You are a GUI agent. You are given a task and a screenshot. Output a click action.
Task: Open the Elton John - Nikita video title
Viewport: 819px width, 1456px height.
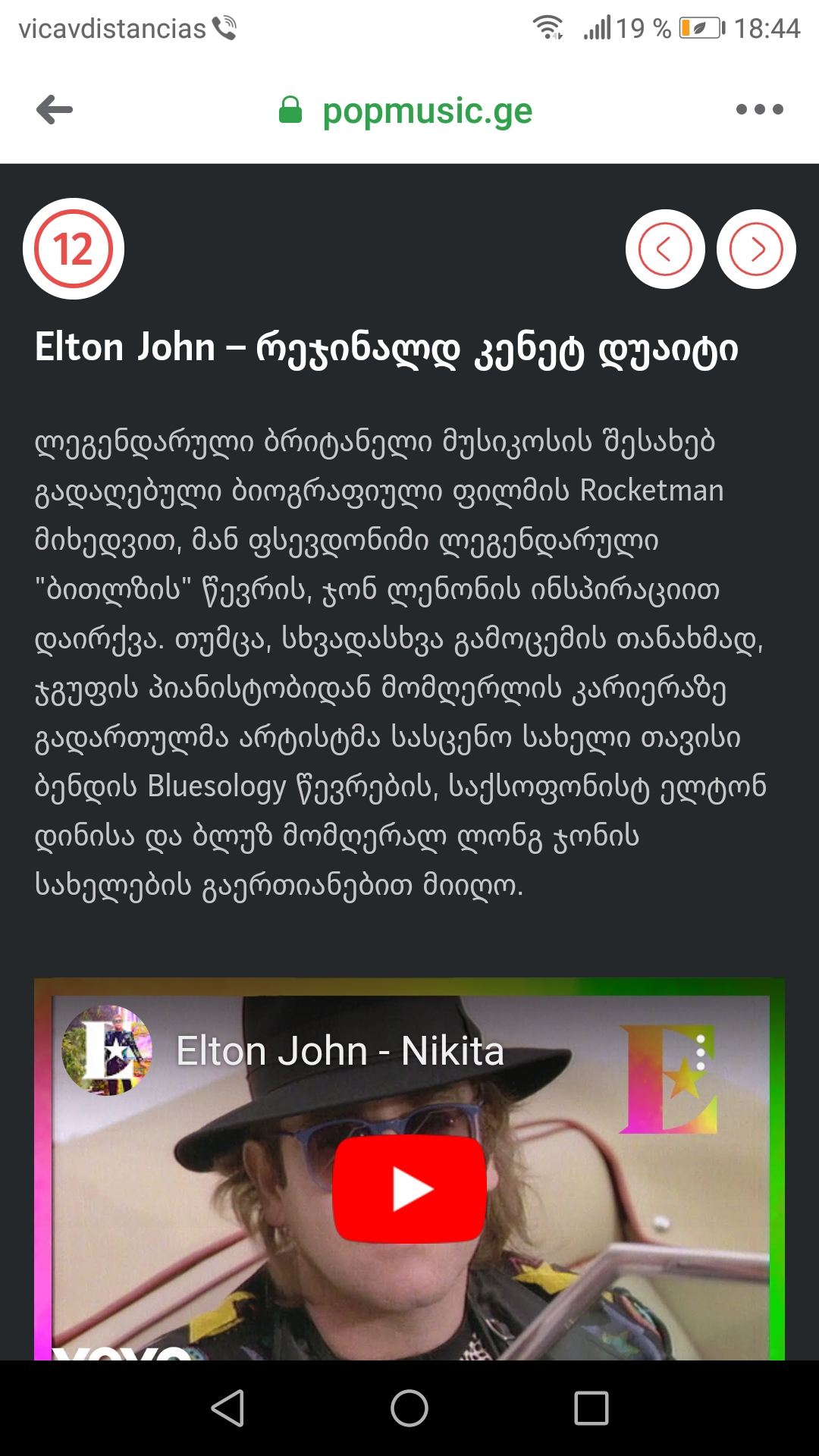[340, 1052]
